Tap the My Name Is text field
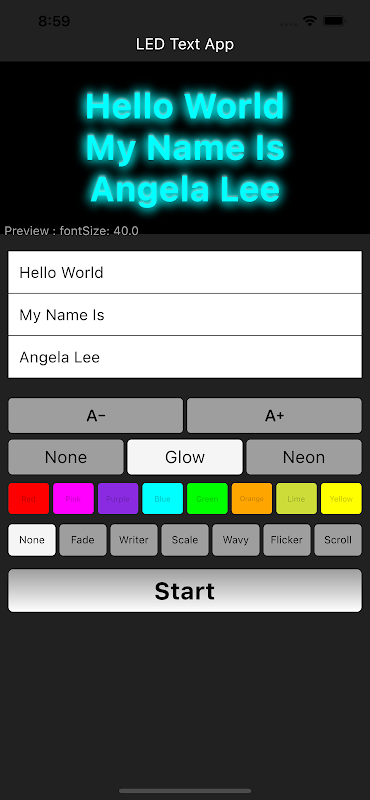 point(185,315)
